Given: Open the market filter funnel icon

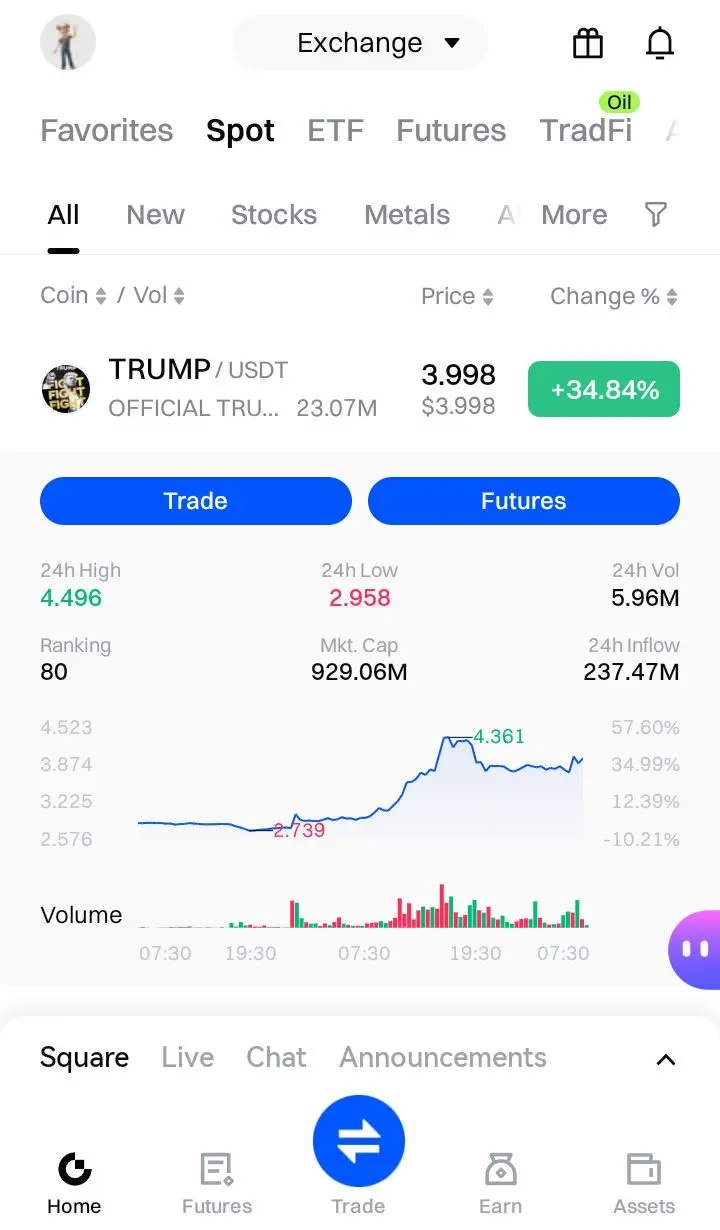Looking at the screenshot, I should (x=655, y=214).
